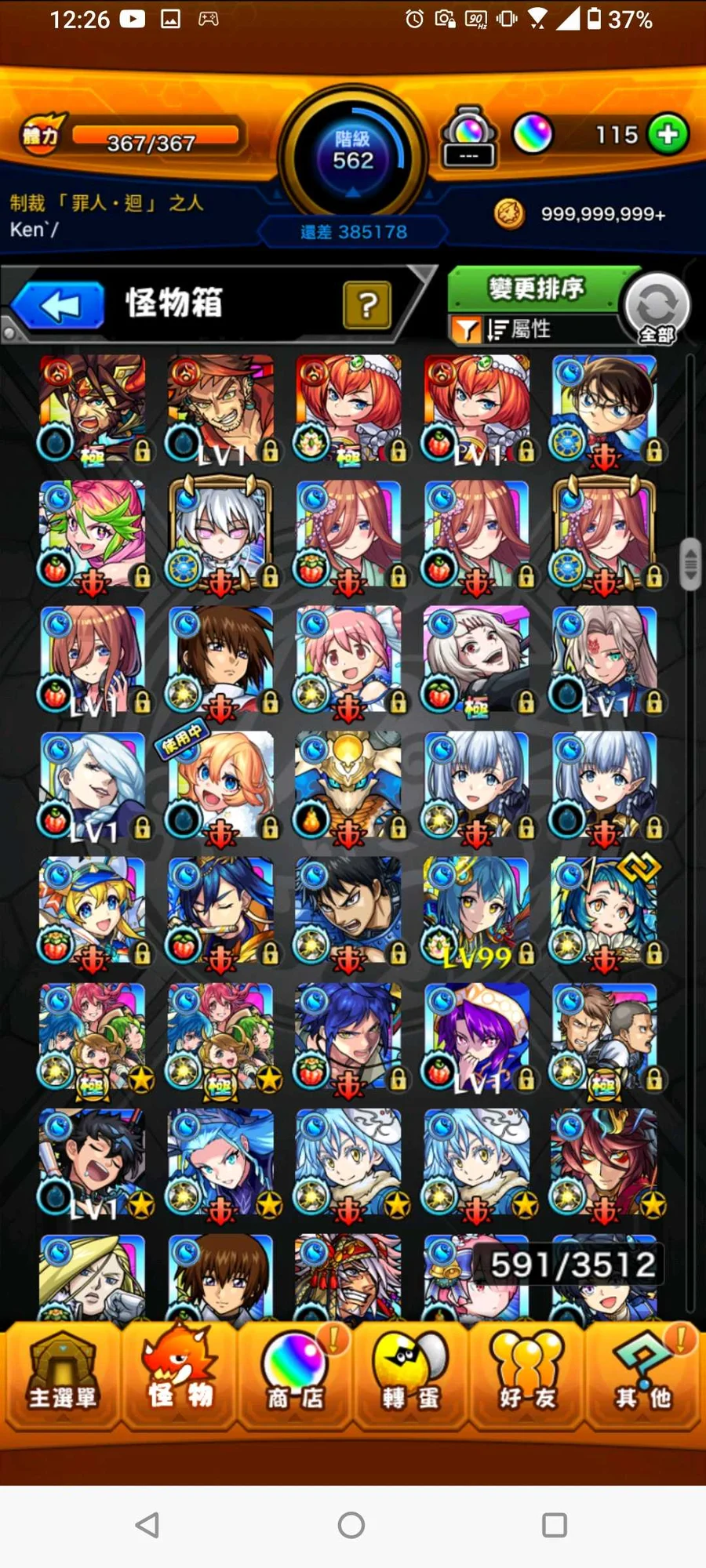706x1568 pixels.
Task: Tap the scrollbar handle on the right
Action: point(690,564)
